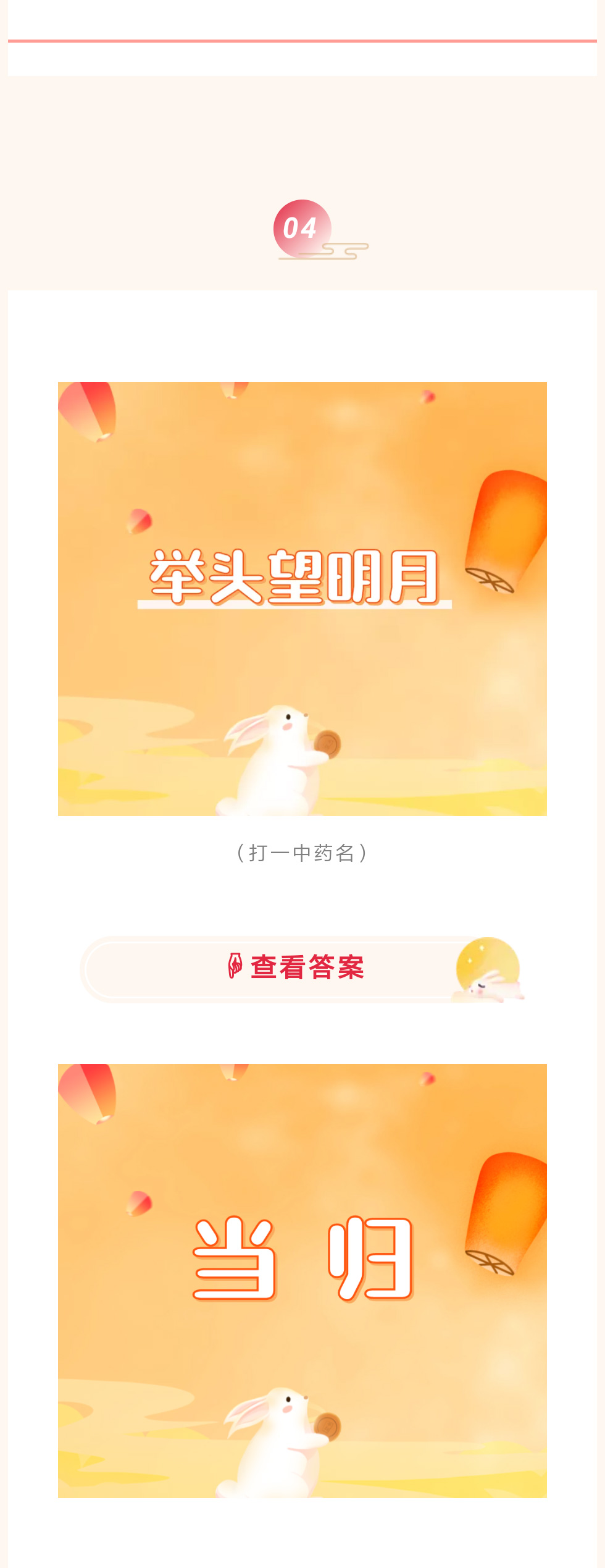Image resolution: width=605 pixels, height=1568 pixels.
Task: Open the 当归 answer image
Action: [x=302, y=1280]
